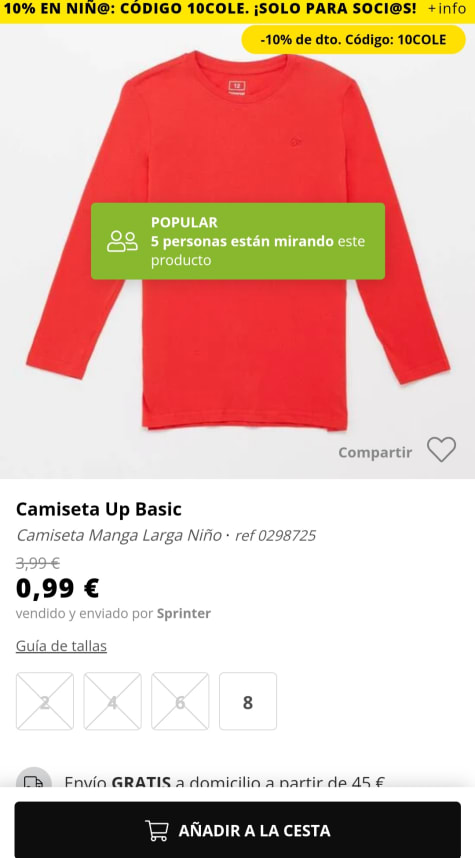Image resolution: width=475 pixels, height=858 pixels.
Task: Share this product via Compartir
Action: (x=375, y=453)
